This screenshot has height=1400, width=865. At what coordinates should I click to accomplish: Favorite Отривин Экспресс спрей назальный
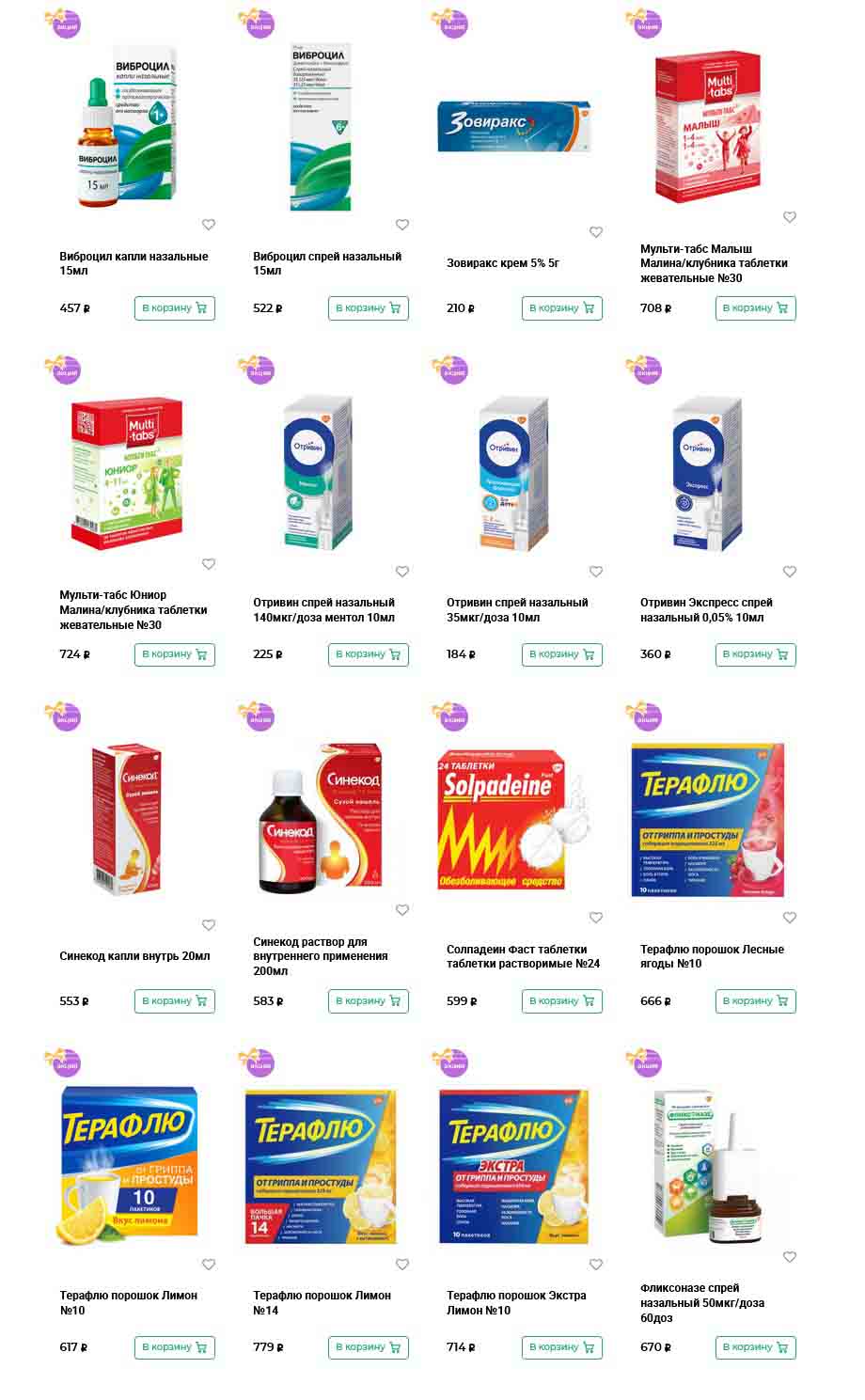coord(790,572)
